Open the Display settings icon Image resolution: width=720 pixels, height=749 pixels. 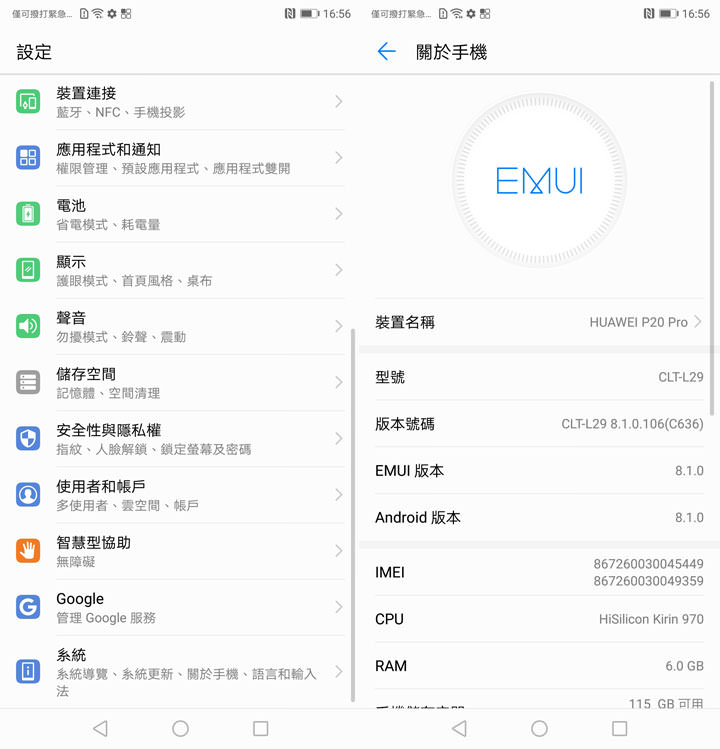click(28, 270)
